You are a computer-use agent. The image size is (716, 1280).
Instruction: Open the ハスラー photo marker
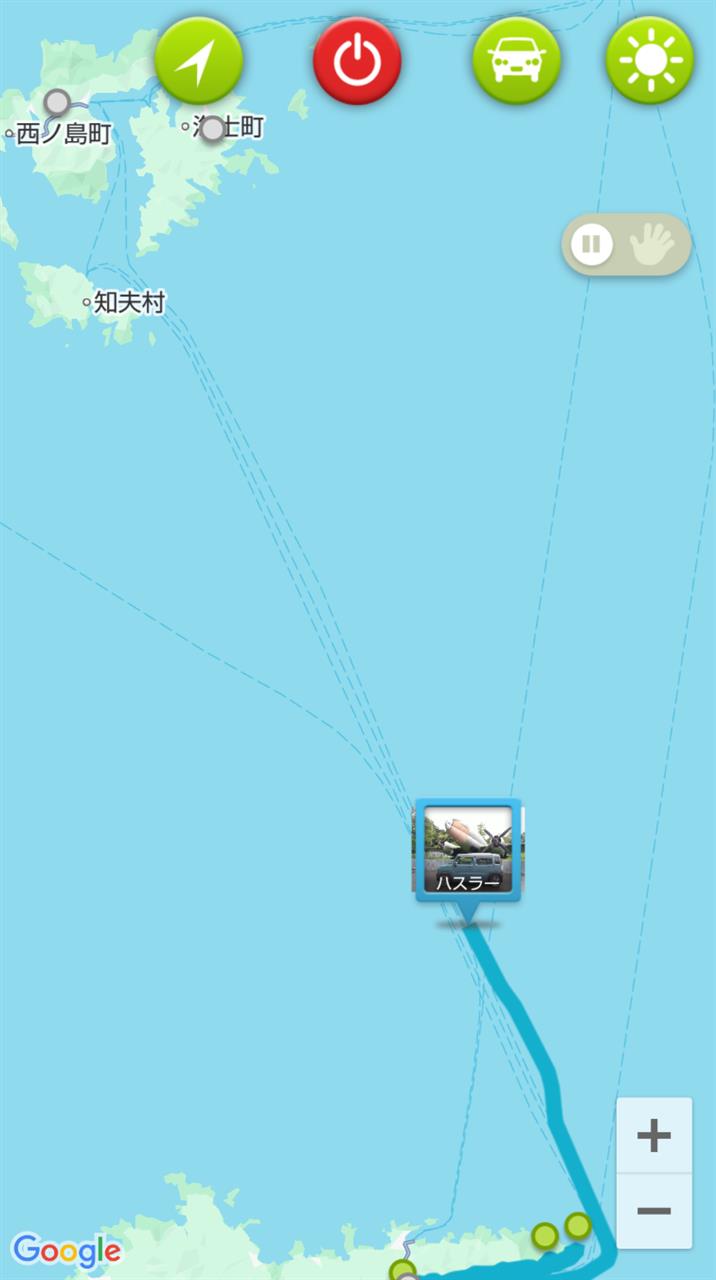click(468, 852)
